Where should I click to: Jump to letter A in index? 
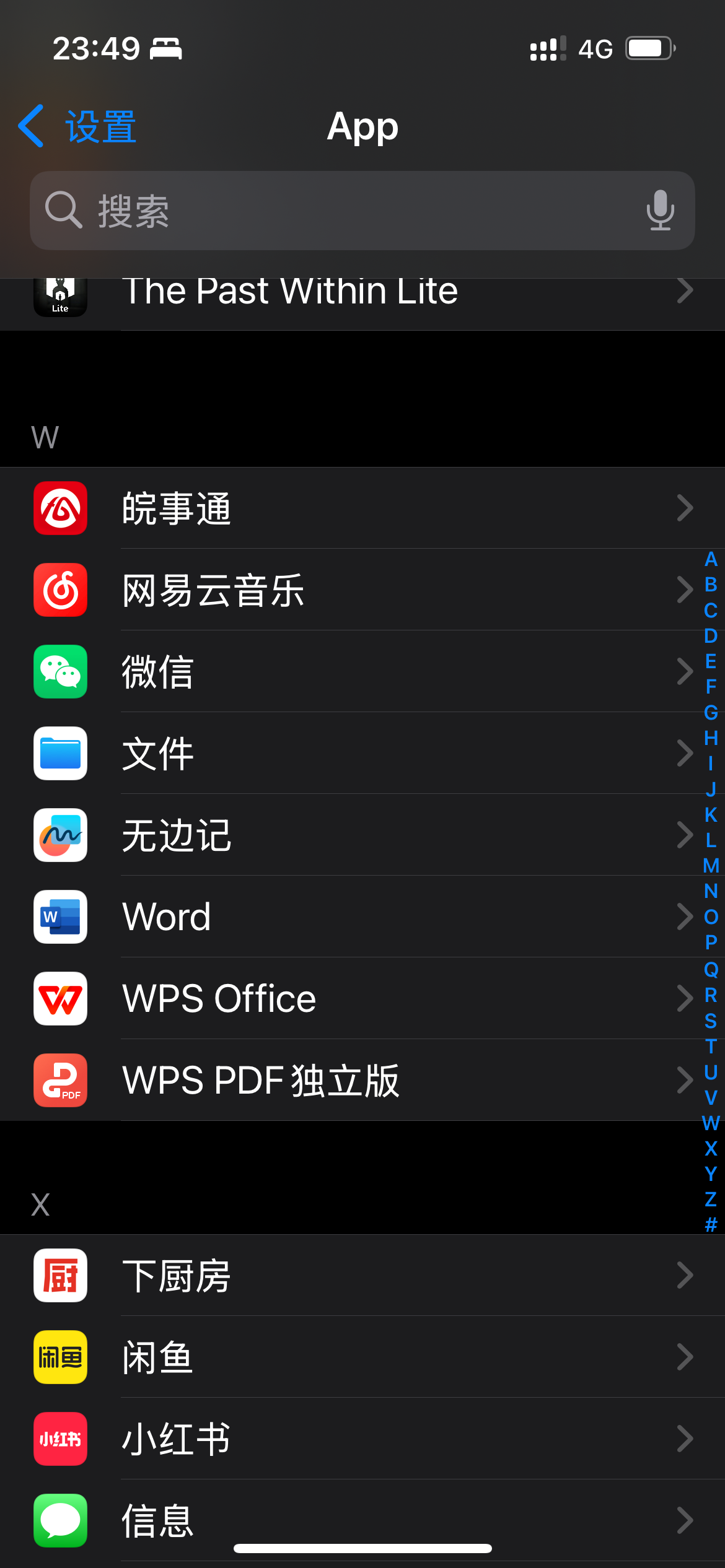(711, 559)
